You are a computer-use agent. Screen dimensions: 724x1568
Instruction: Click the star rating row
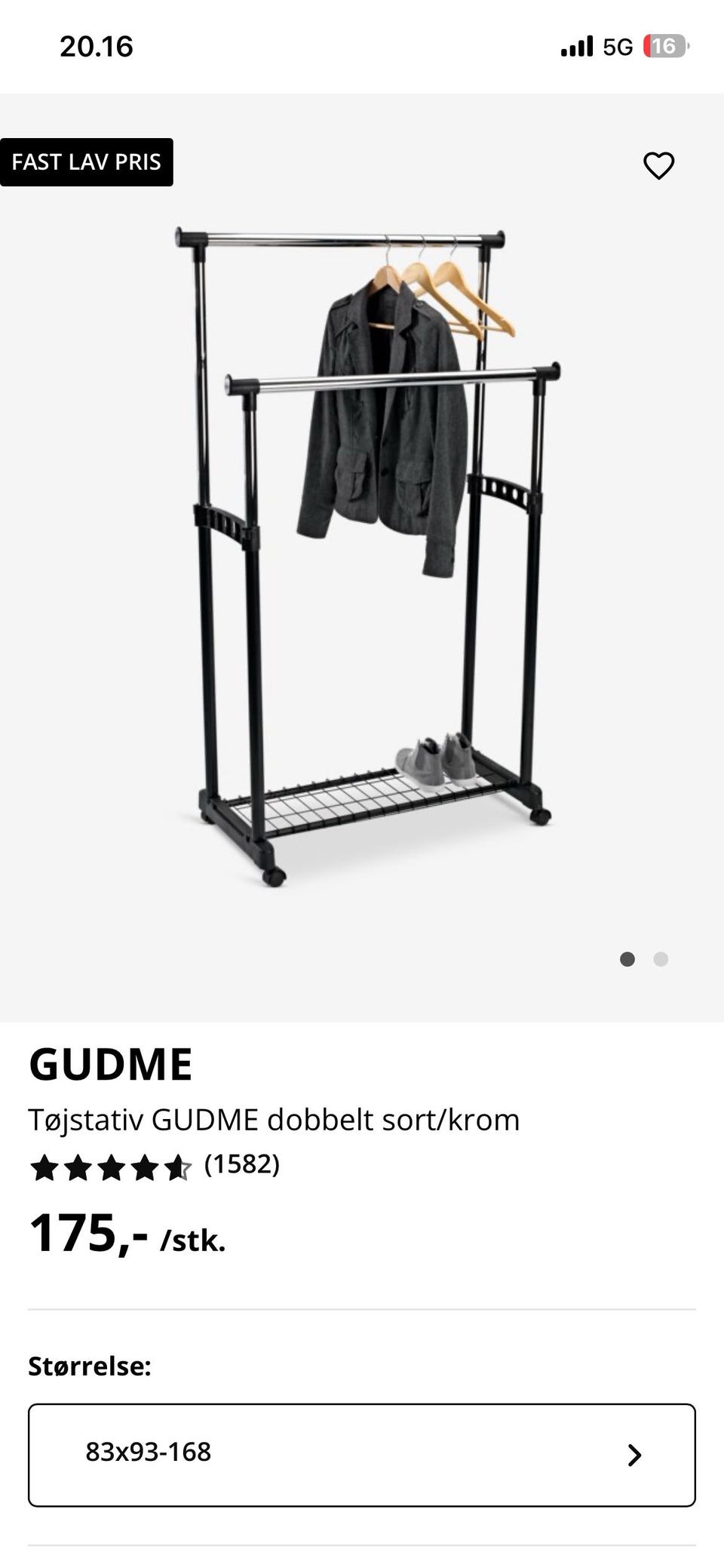[112, 1165]
